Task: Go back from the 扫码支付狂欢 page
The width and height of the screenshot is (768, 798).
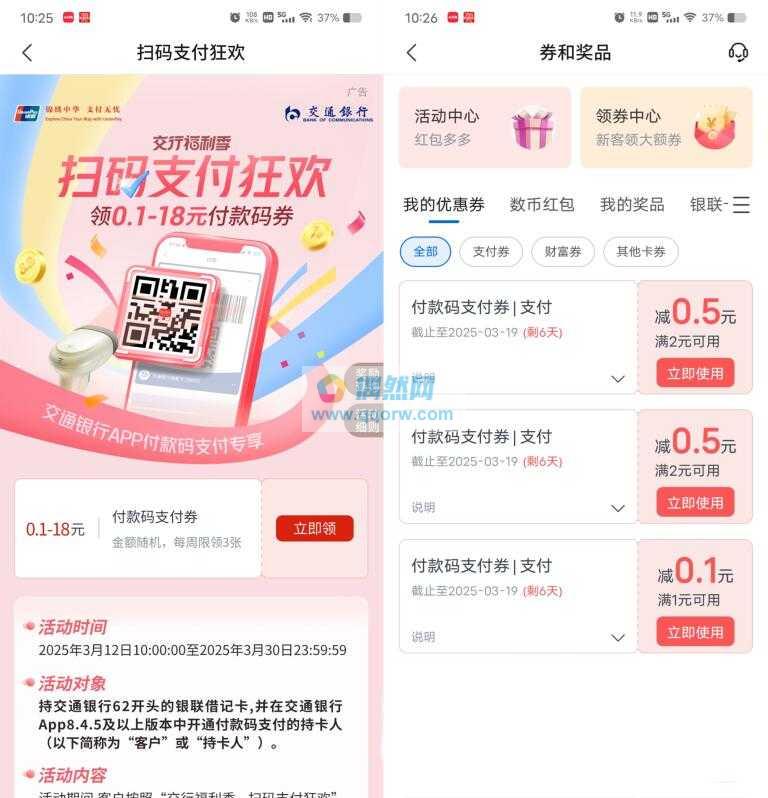Action: (27, 53)
